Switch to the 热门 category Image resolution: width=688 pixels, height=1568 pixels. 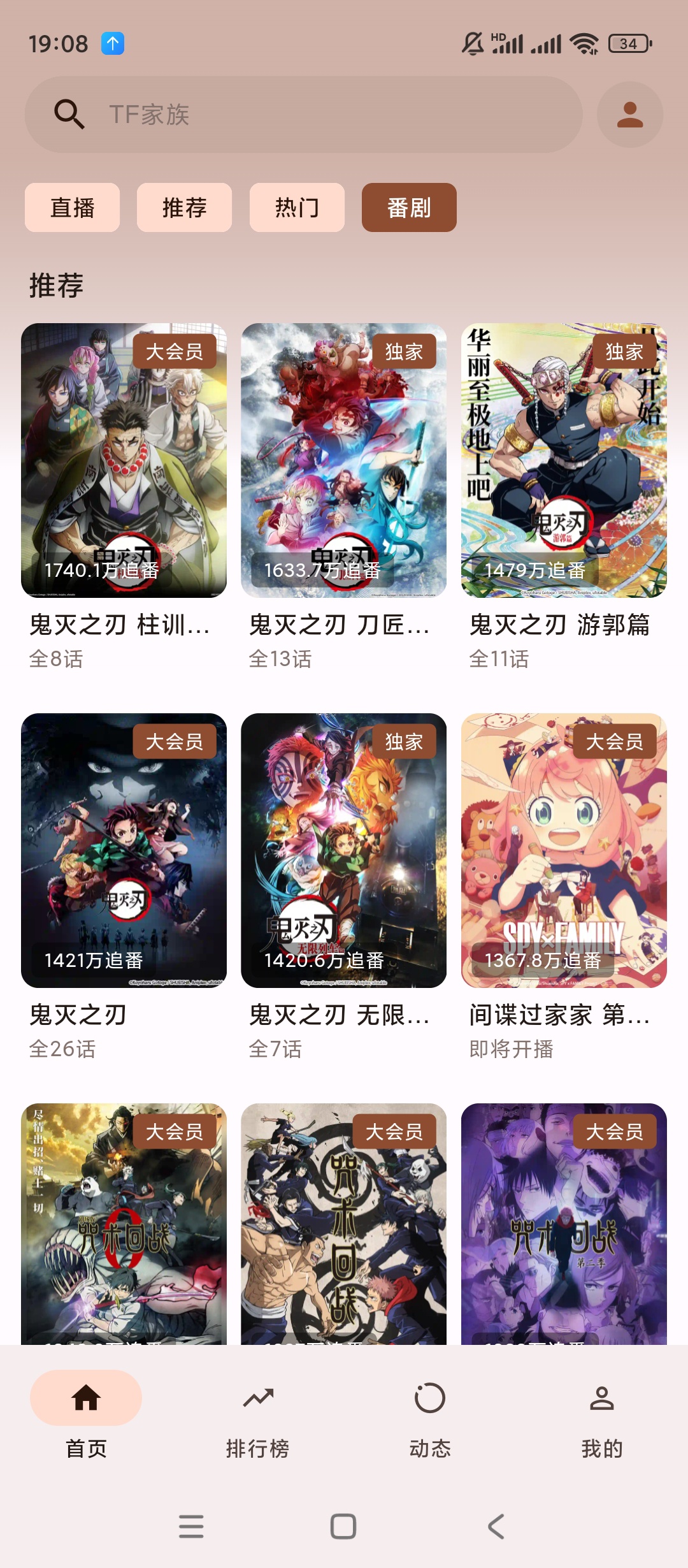pyautogui.click(x=297, y=208)
